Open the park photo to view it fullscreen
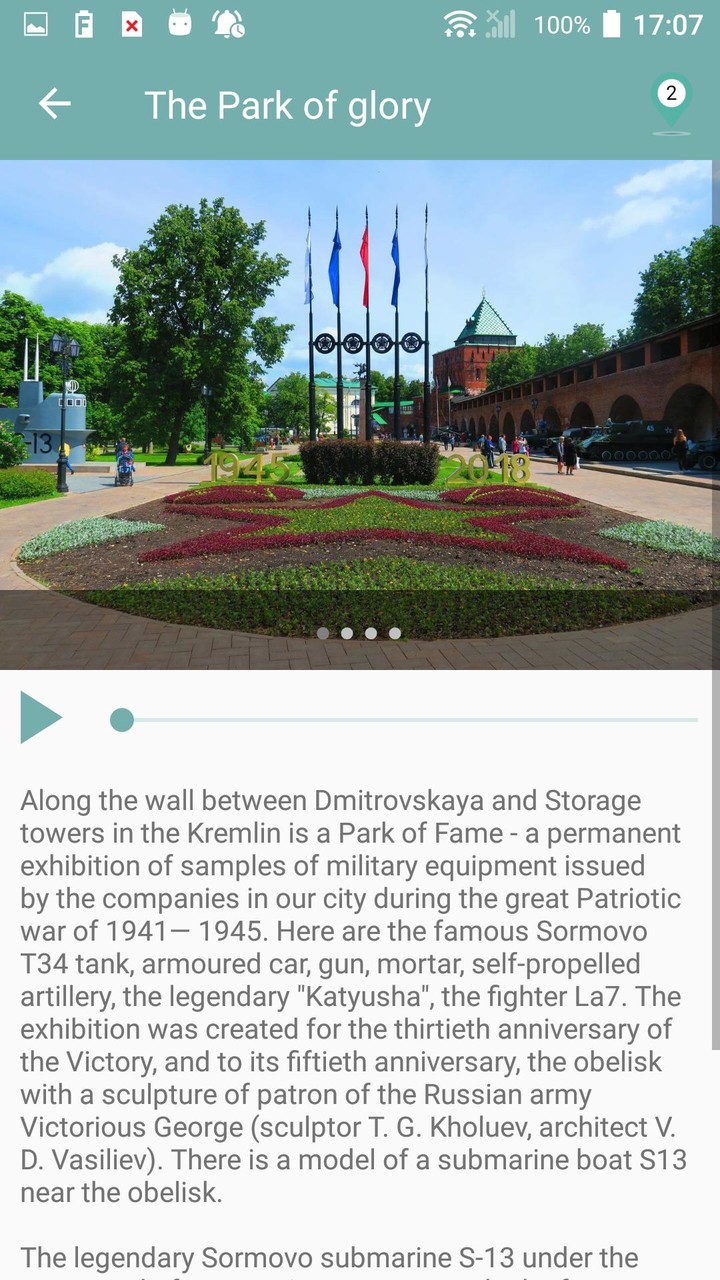This screenshot has width=720, height=1280. pos(360,400)
